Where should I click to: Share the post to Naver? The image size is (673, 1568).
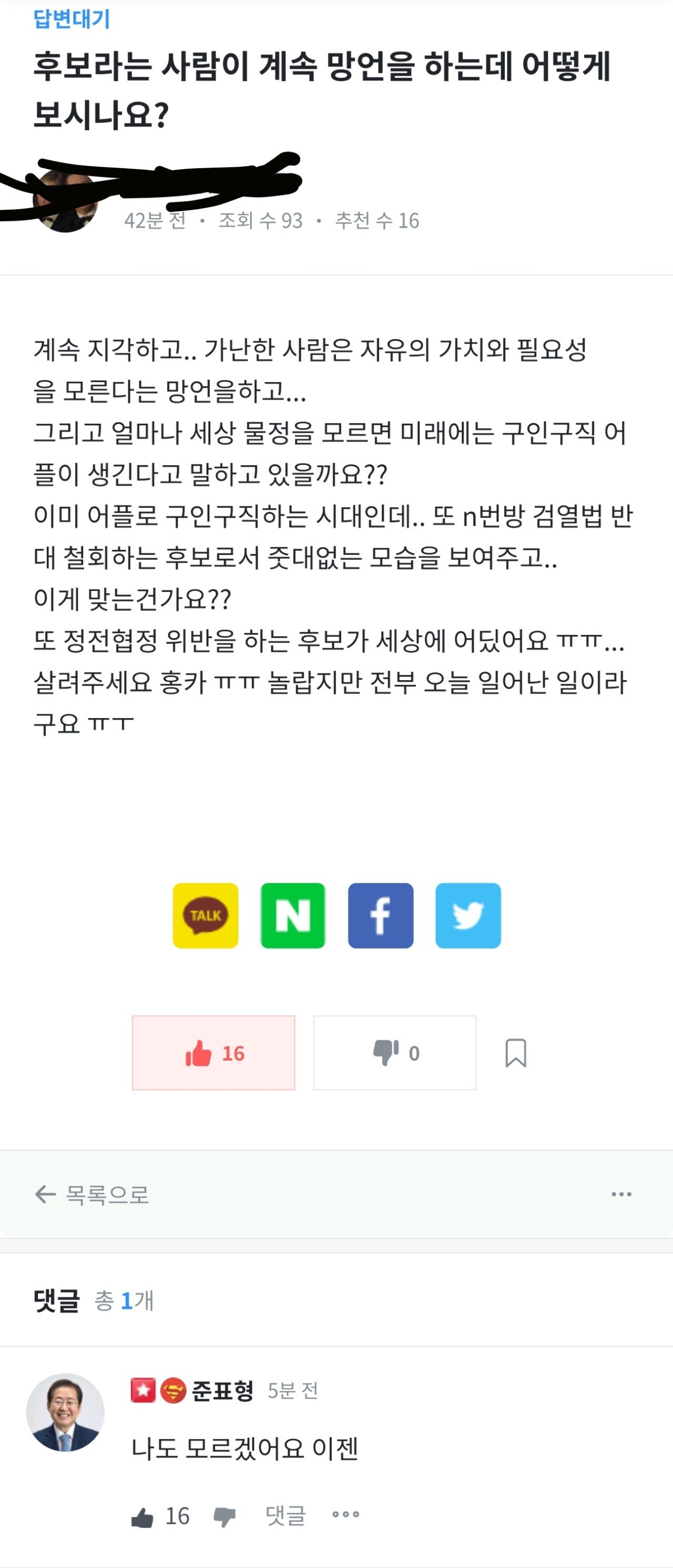293,915
